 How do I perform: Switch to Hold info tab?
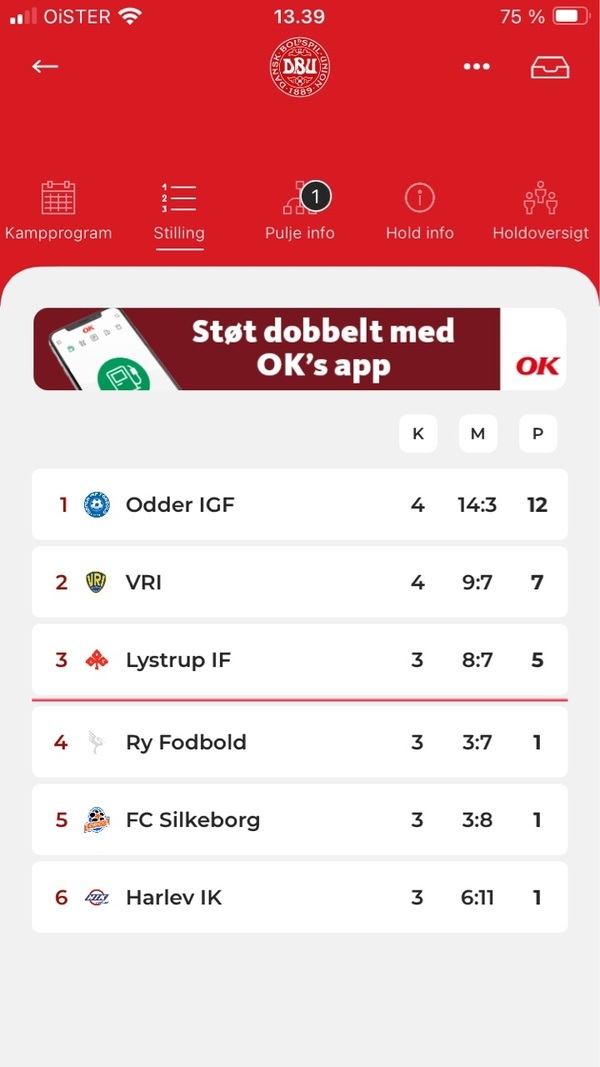click(420, 212)
